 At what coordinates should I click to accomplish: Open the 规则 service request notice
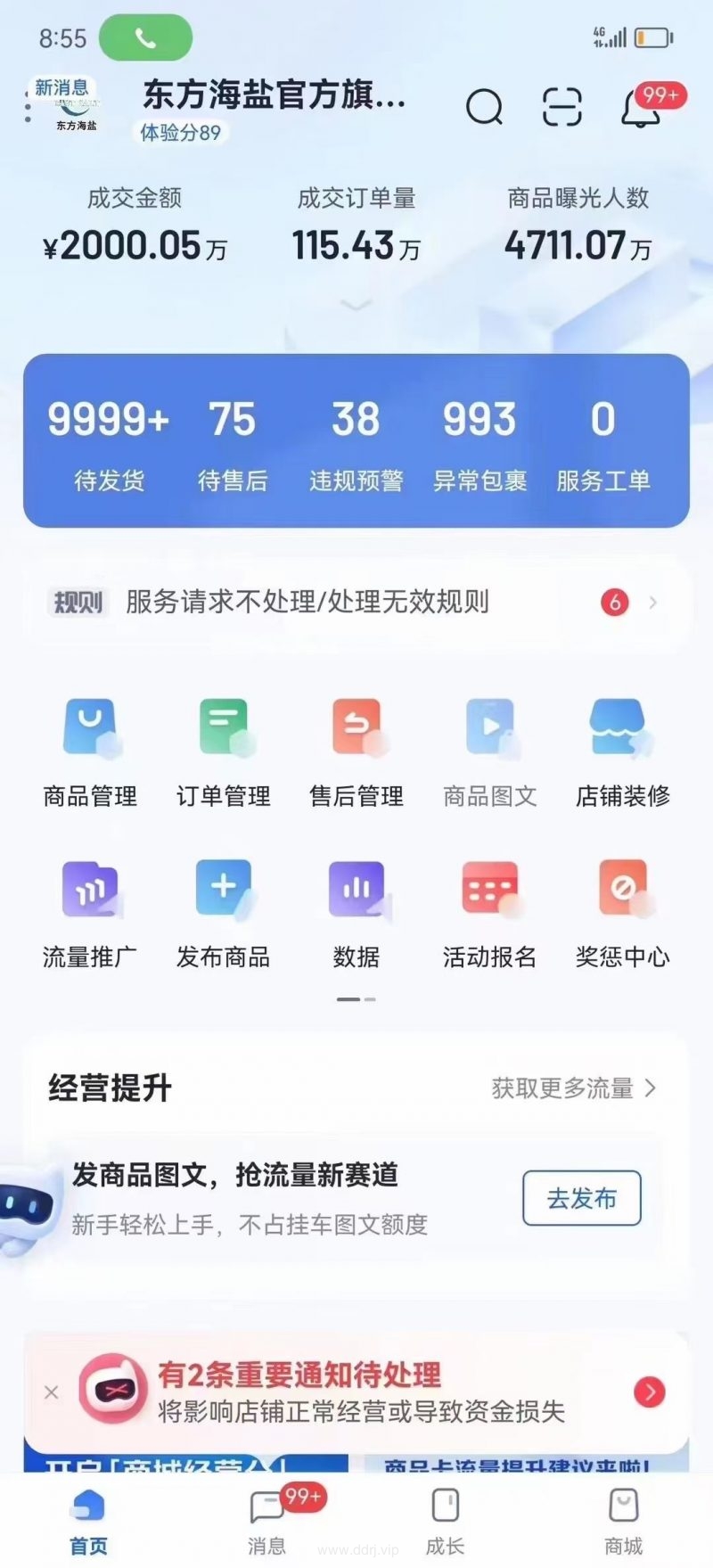356,603
